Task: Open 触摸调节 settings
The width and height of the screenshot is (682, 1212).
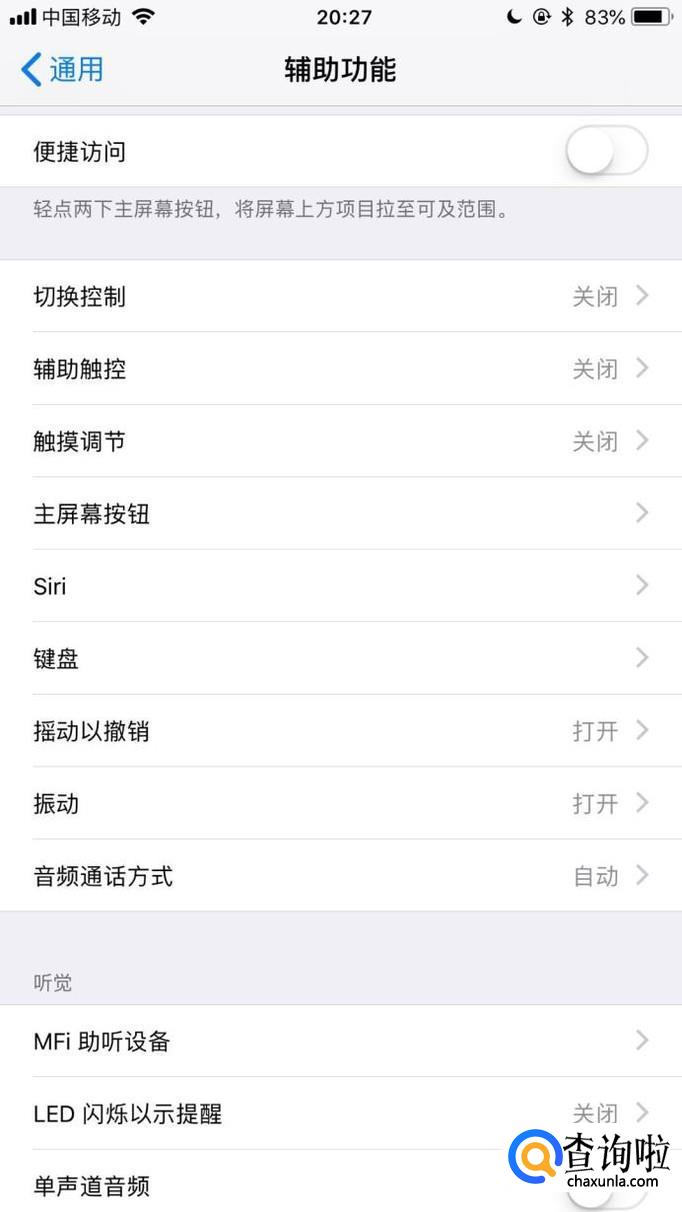Action: point(340,441)
